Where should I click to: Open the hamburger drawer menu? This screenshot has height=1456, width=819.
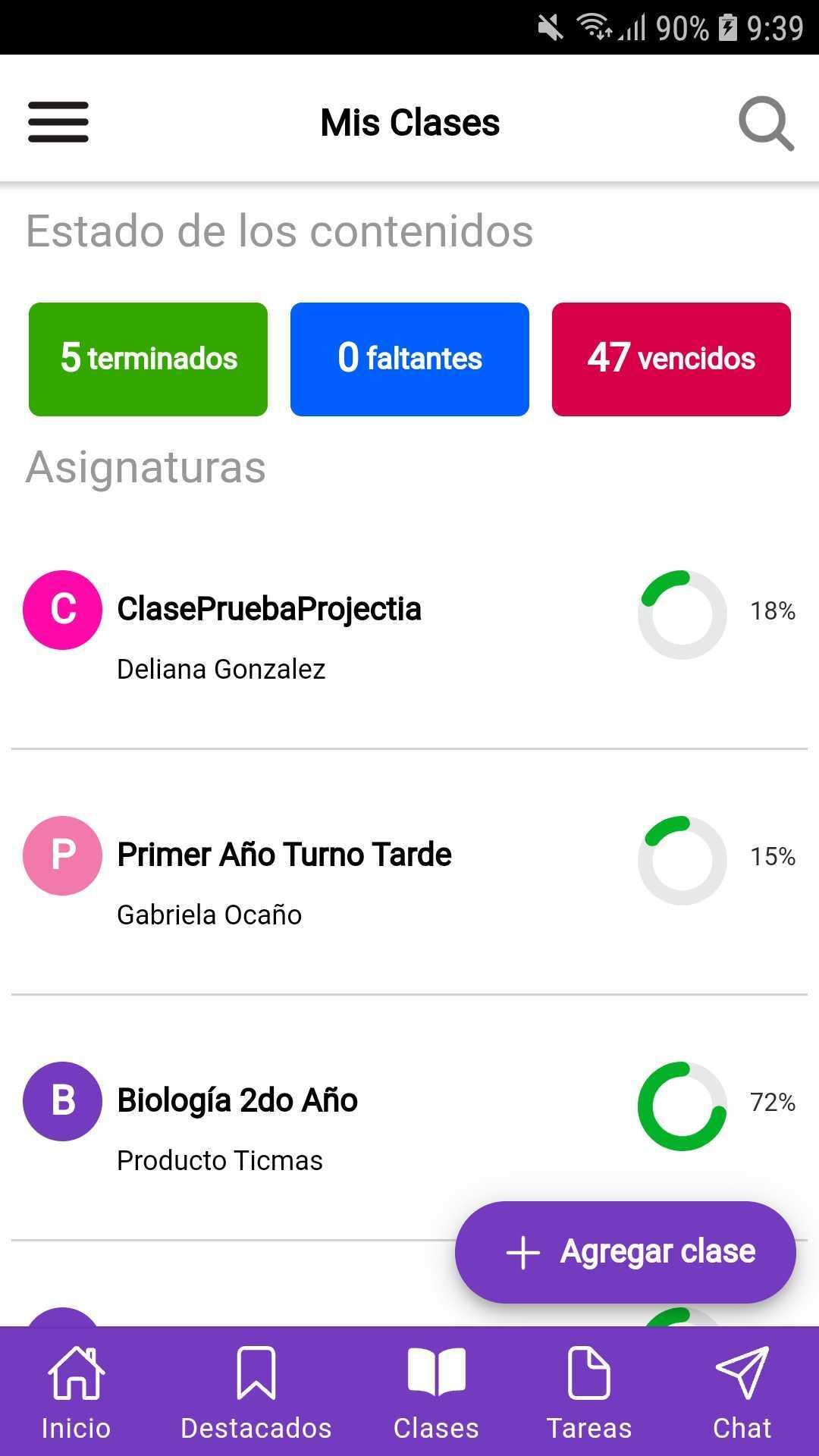(x=58, y=122)
